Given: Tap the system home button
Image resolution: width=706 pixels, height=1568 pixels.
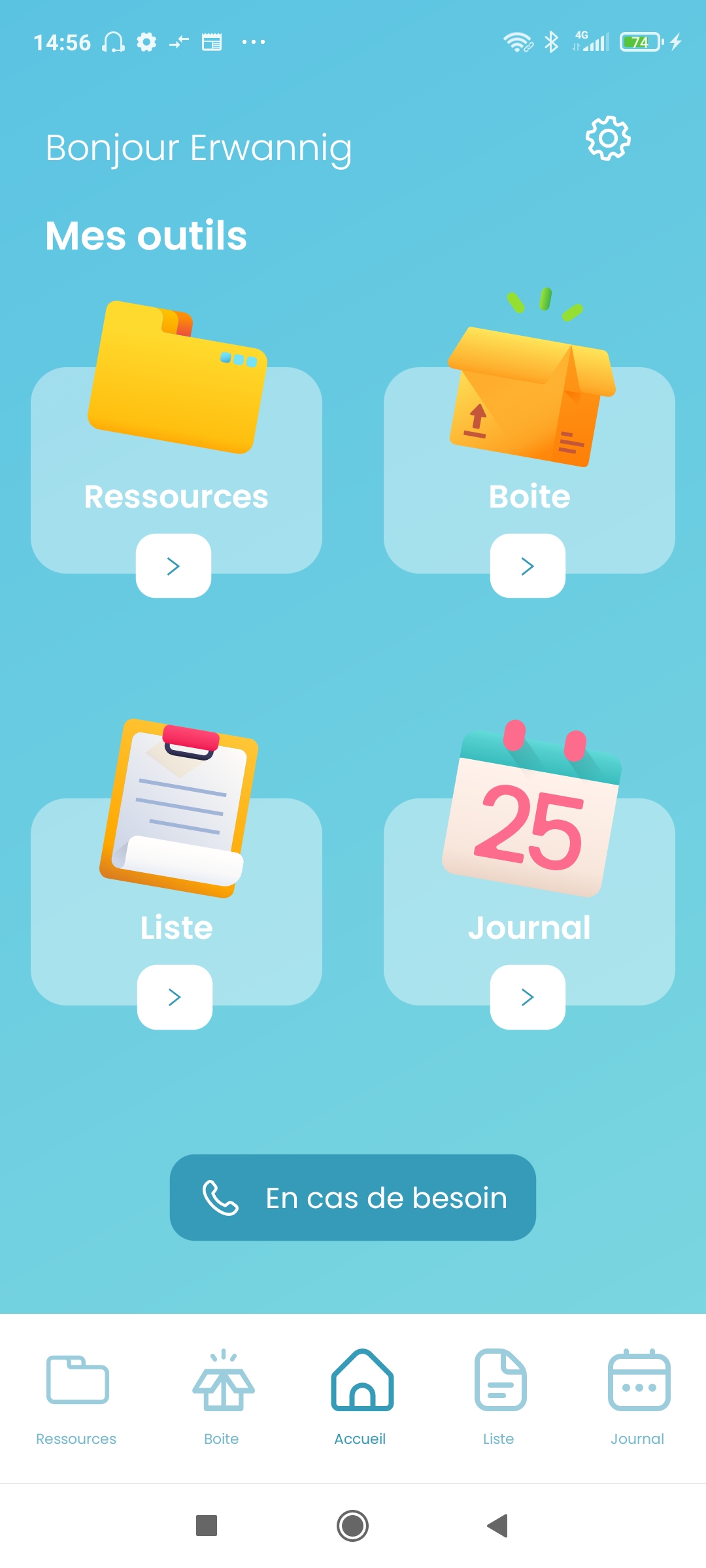Looking at the screenshot, I should 353,1526.
